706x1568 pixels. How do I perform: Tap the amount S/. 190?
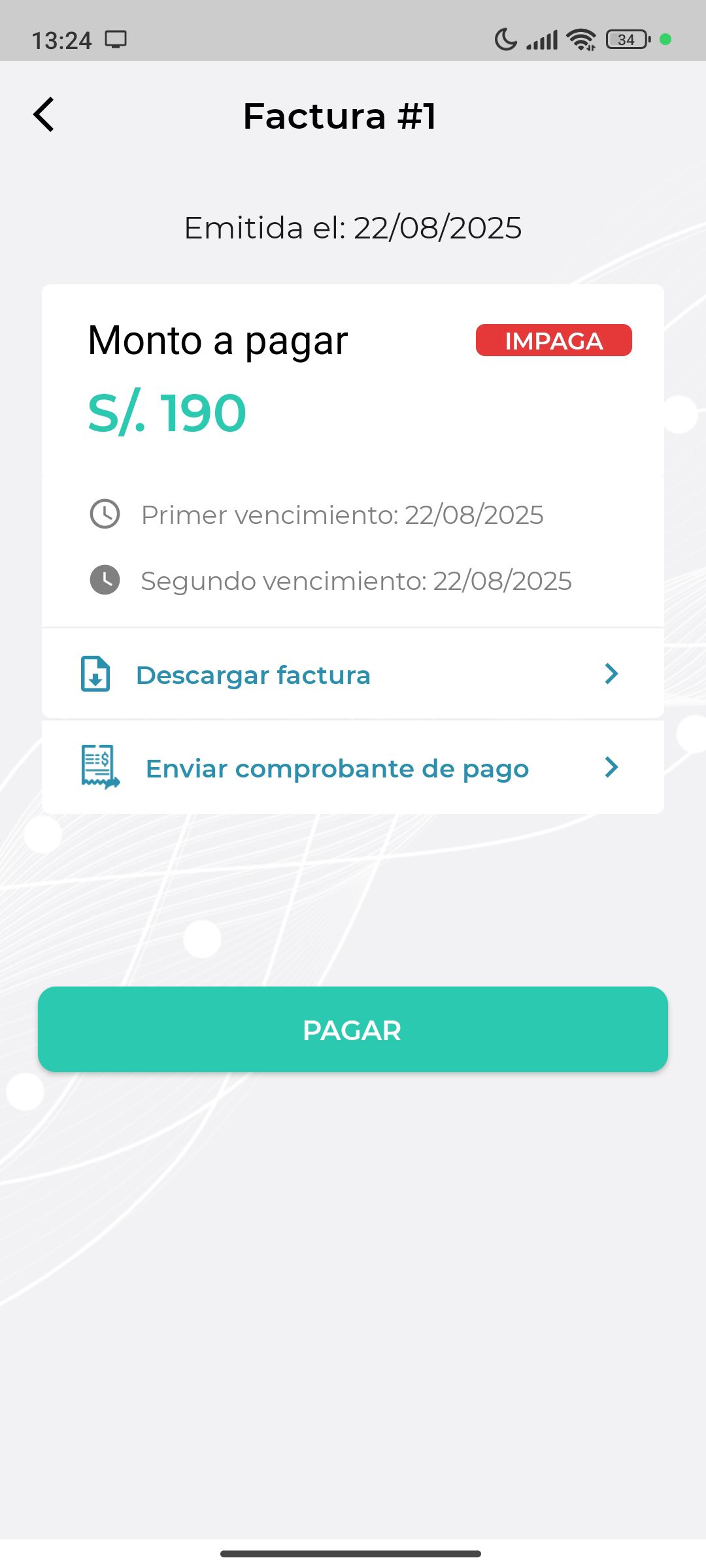(x=167, y=412)
